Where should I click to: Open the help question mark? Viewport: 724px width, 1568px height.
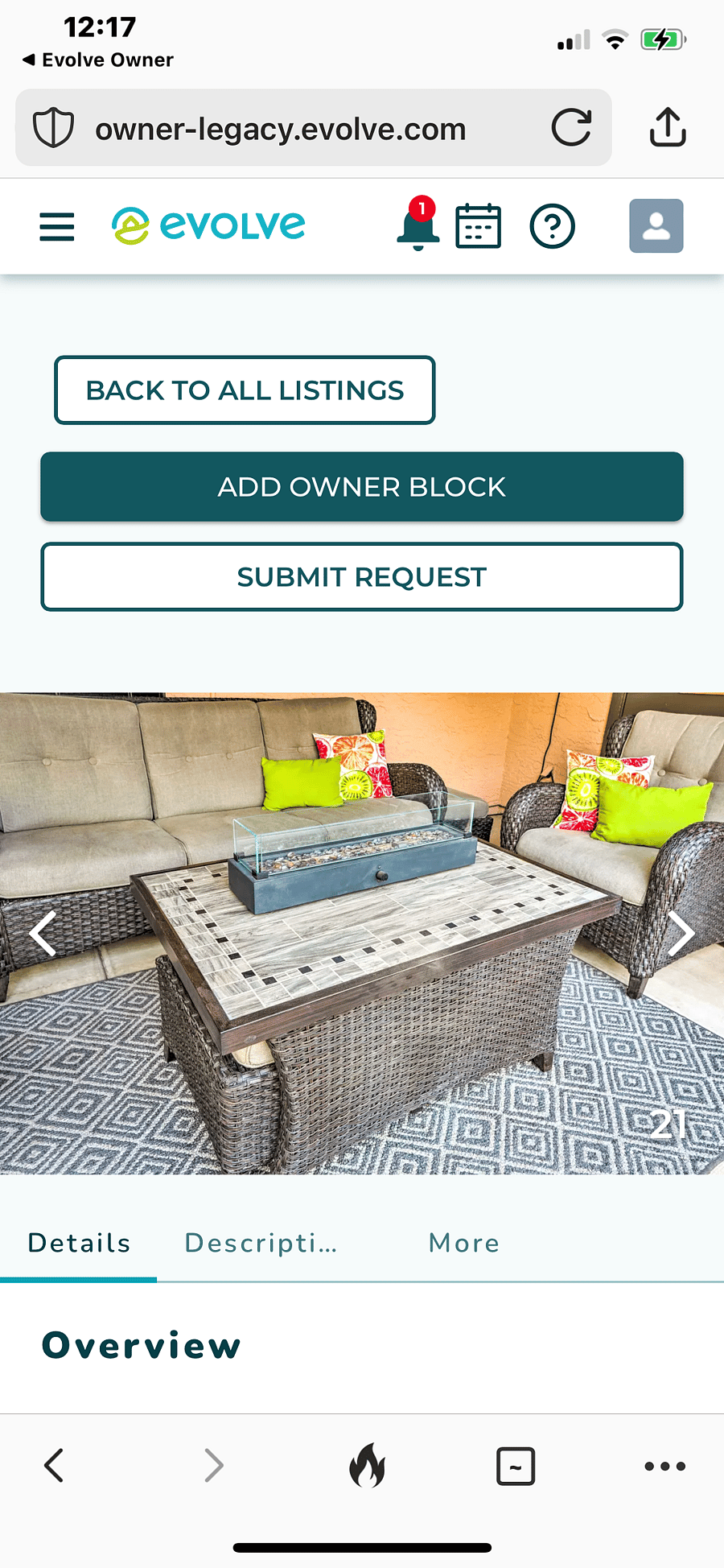[552, 226]
